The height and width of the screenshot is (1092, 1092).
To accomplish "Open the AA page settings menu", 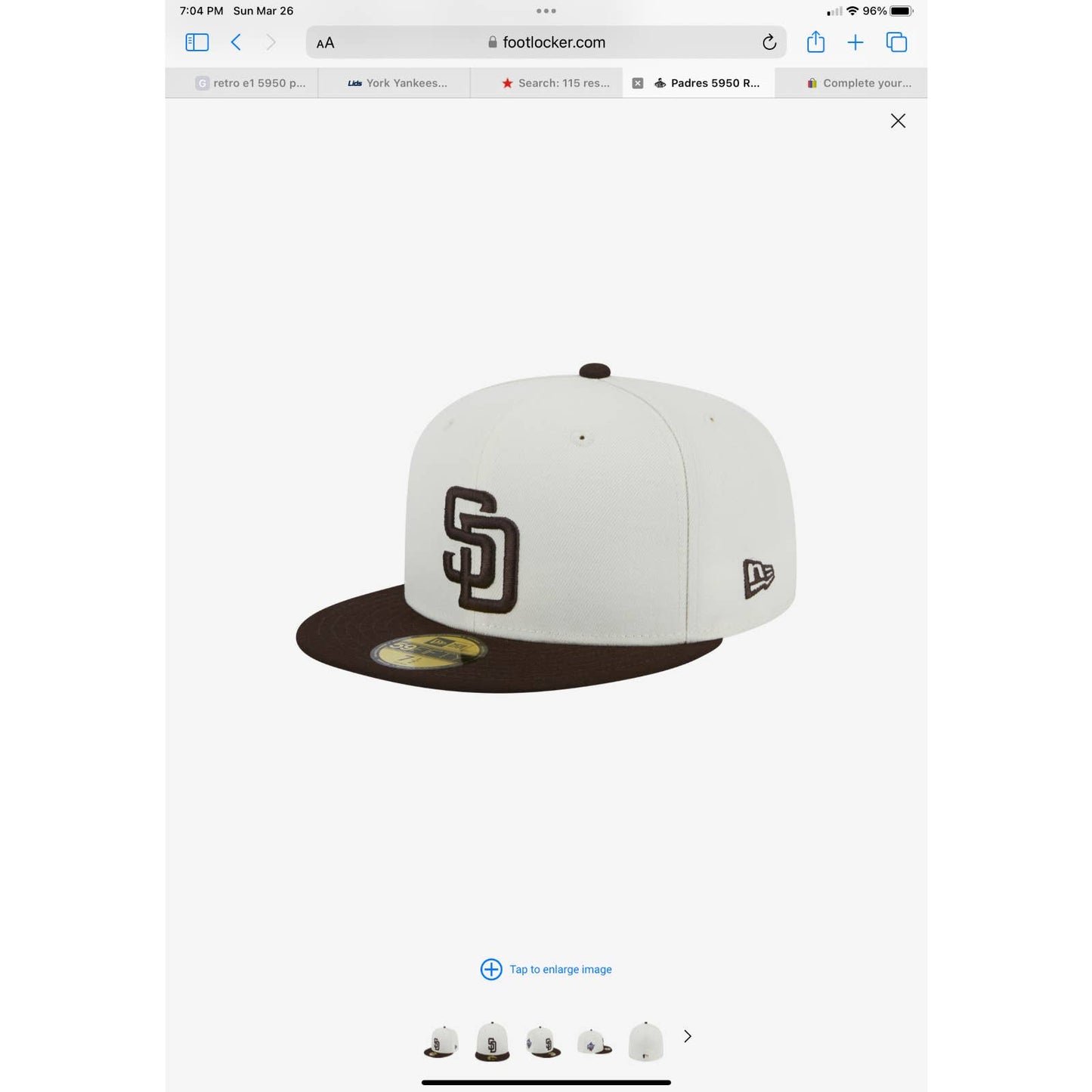I will tap(325, 43).
